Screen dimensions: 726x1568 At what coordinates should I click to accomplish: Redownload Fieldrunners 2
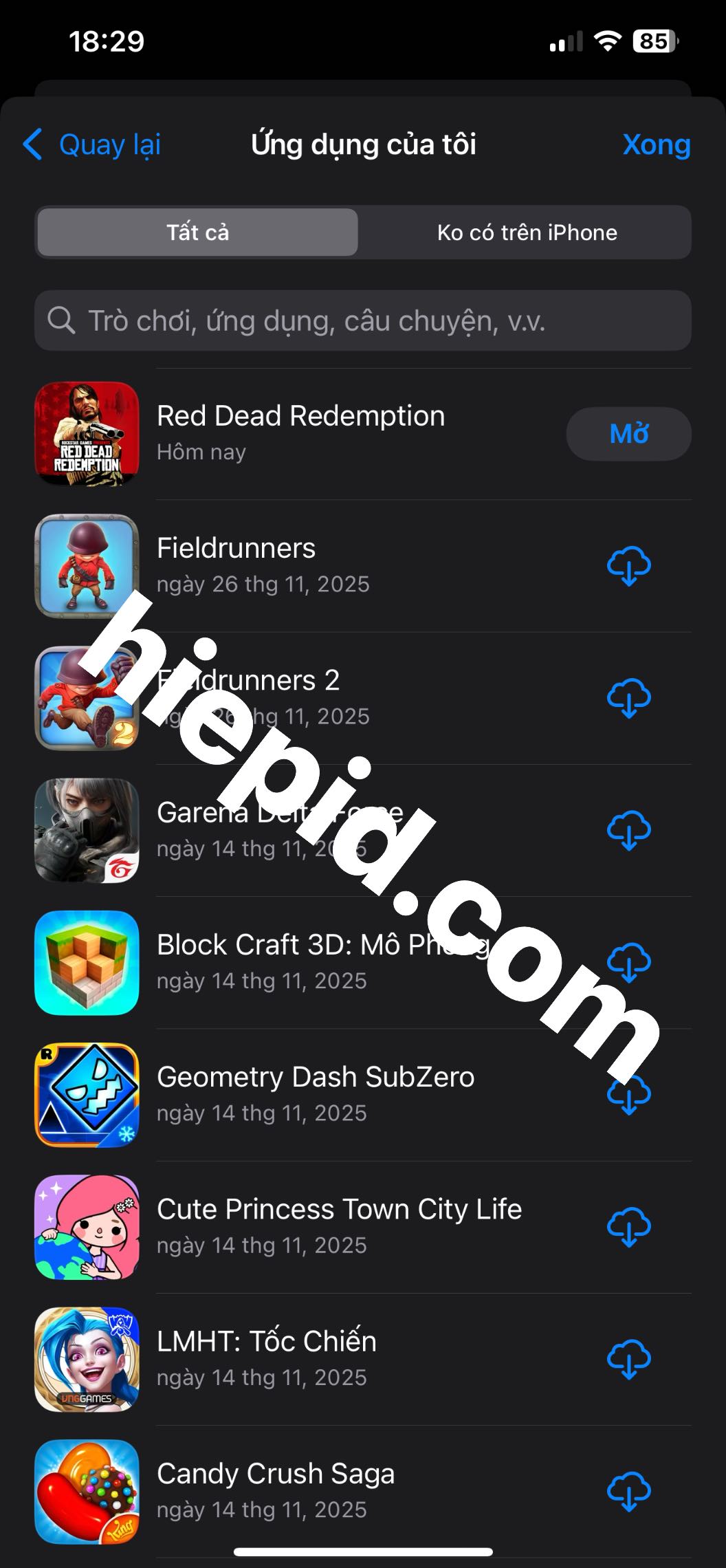(x=628, y=698)
